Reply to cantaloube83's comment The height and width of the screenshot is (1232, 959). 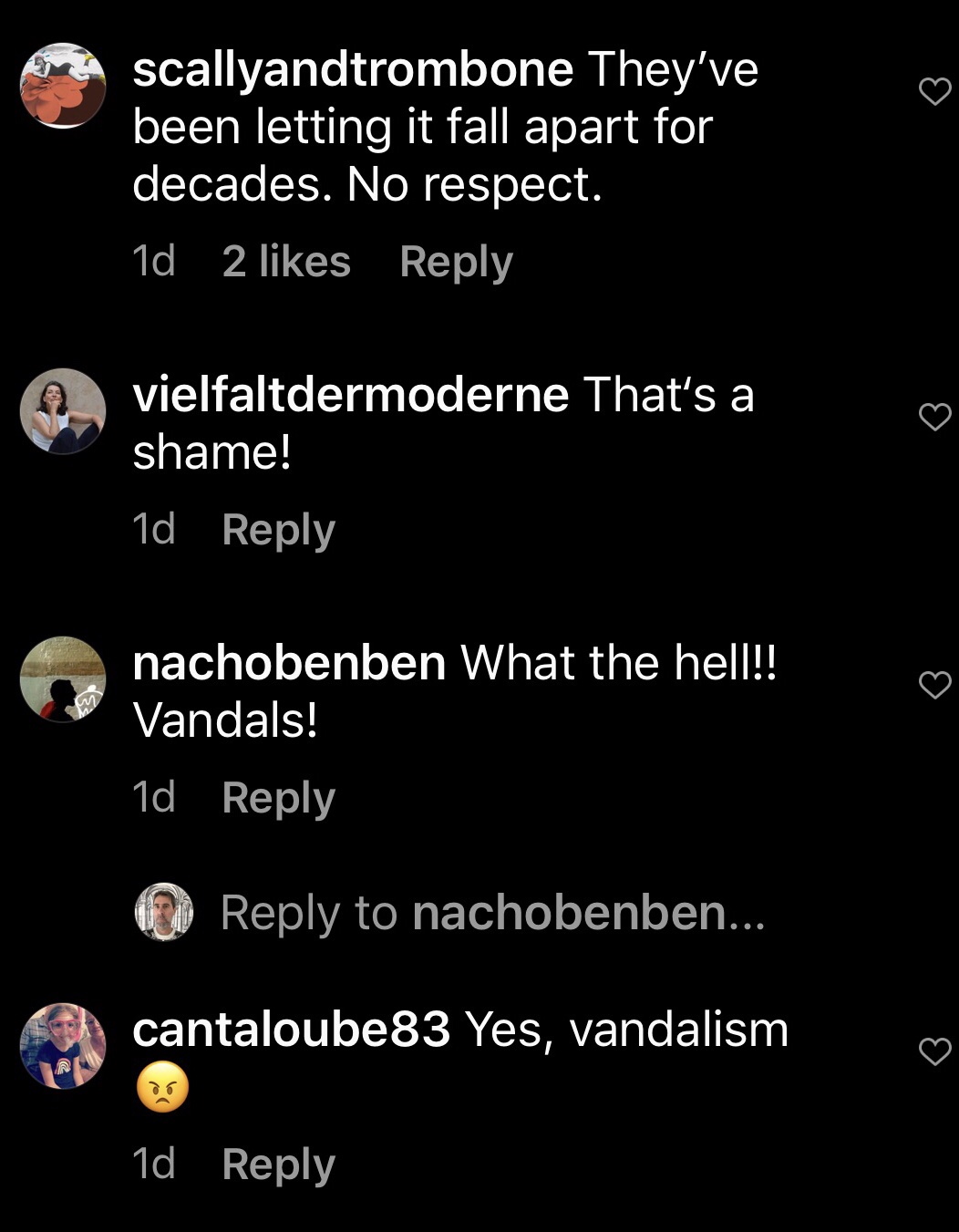pos(278,1165)
